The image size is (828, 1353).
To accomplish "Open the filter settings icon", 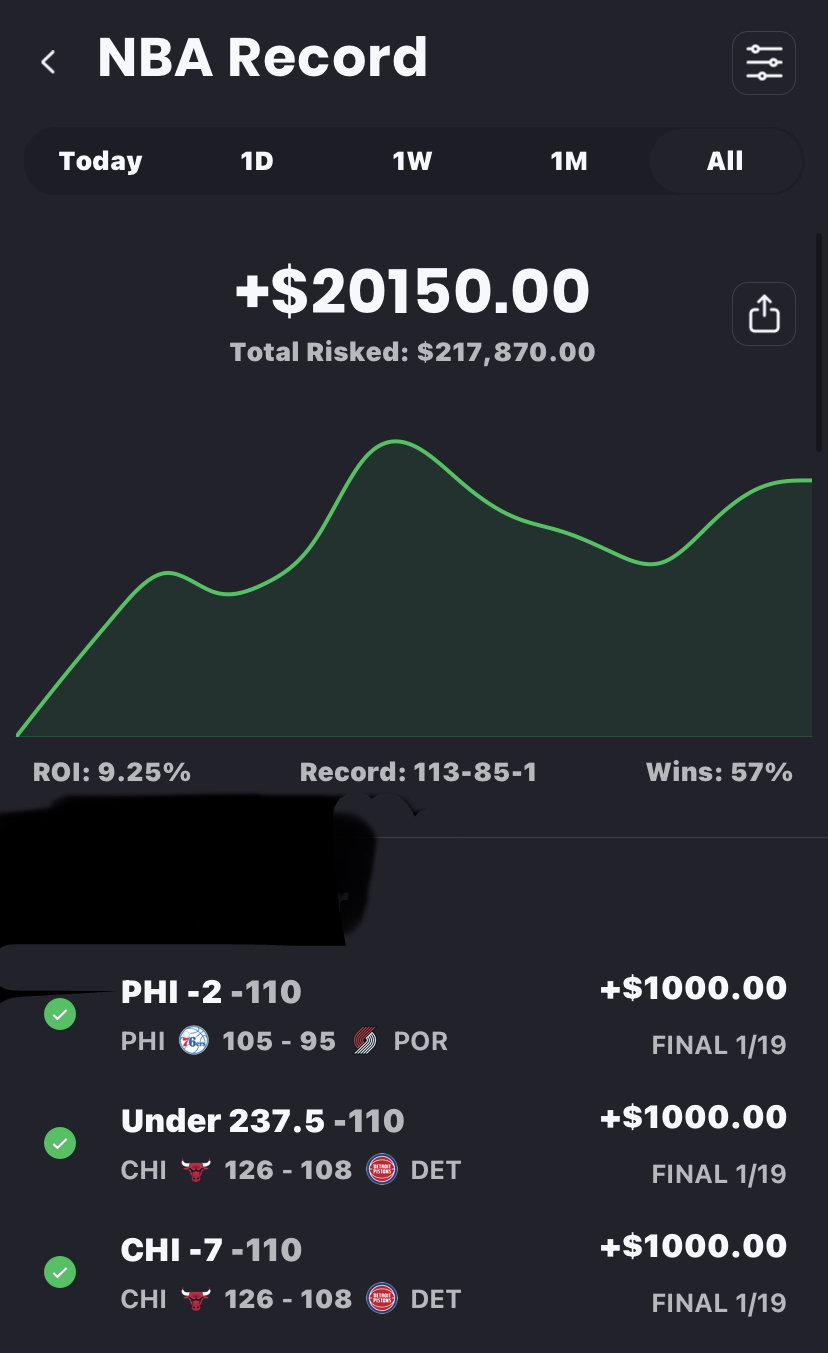I will [763, 63].
